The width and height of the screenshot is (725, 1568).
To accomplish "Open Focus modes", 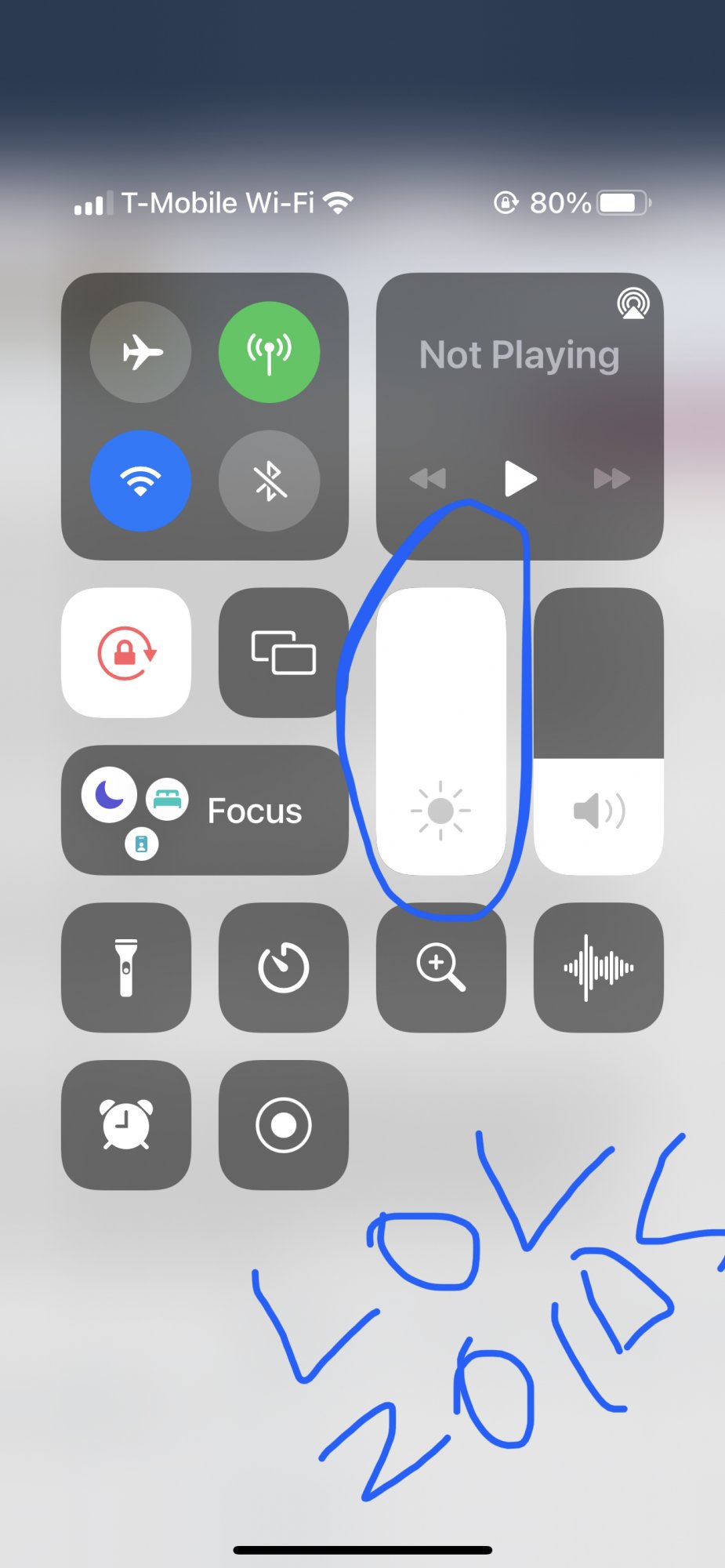I will 205,810.
